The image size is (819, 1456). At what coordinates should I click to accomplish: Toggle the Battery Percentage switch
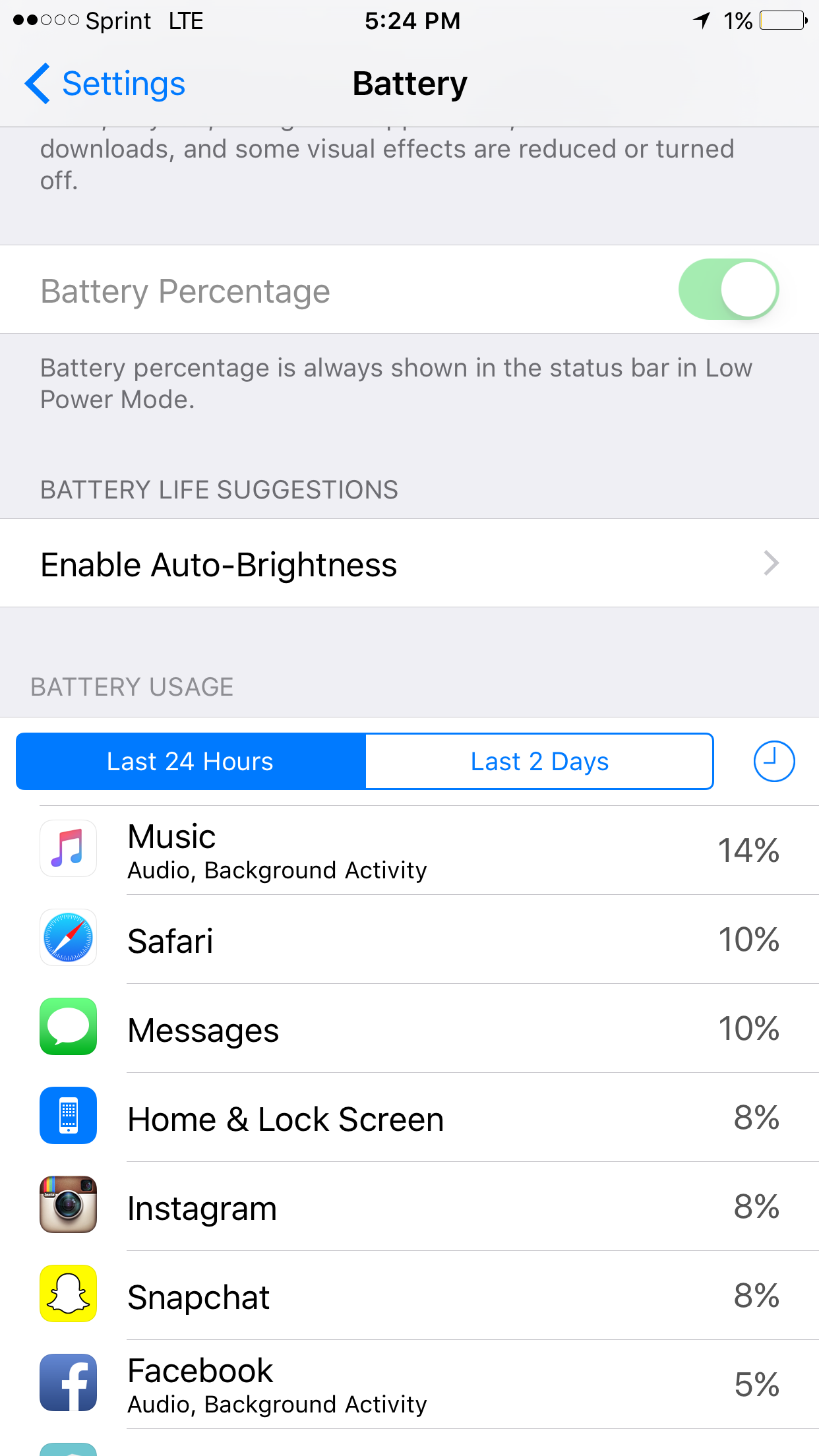(728, 289)
